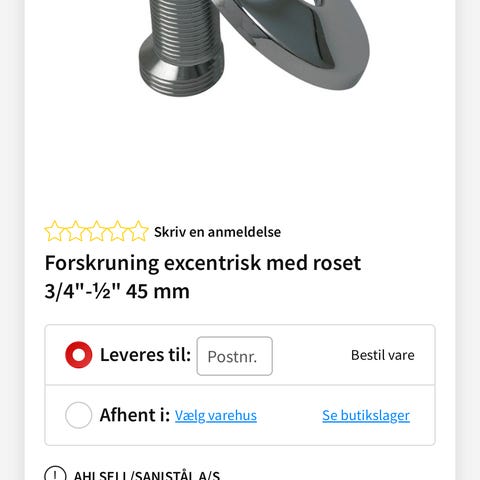Tap the info icon next to AHLSELL/SANISTÅL

(x=55, y=473)
